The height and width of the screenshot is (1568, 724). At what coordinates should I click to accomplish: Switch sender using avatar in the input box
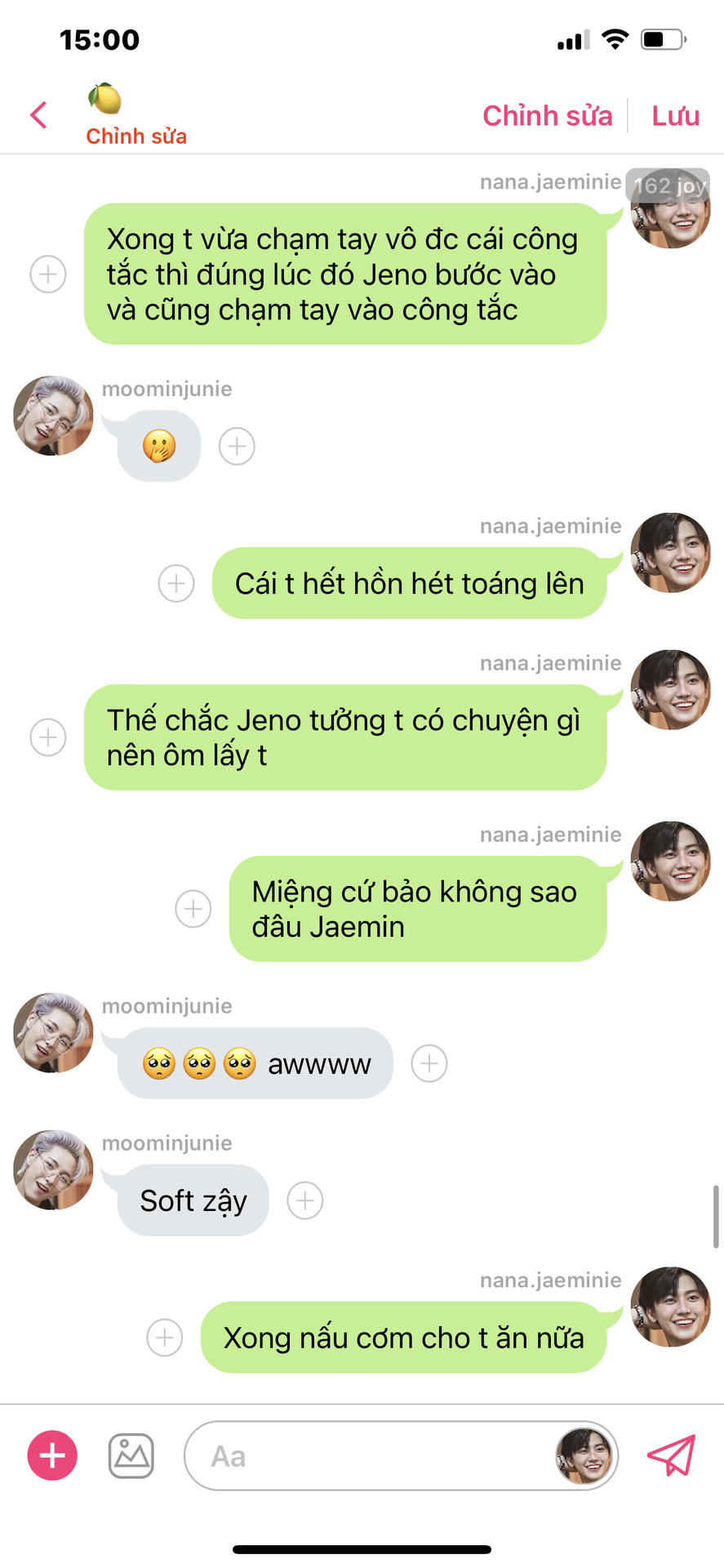click(584, 1455)
